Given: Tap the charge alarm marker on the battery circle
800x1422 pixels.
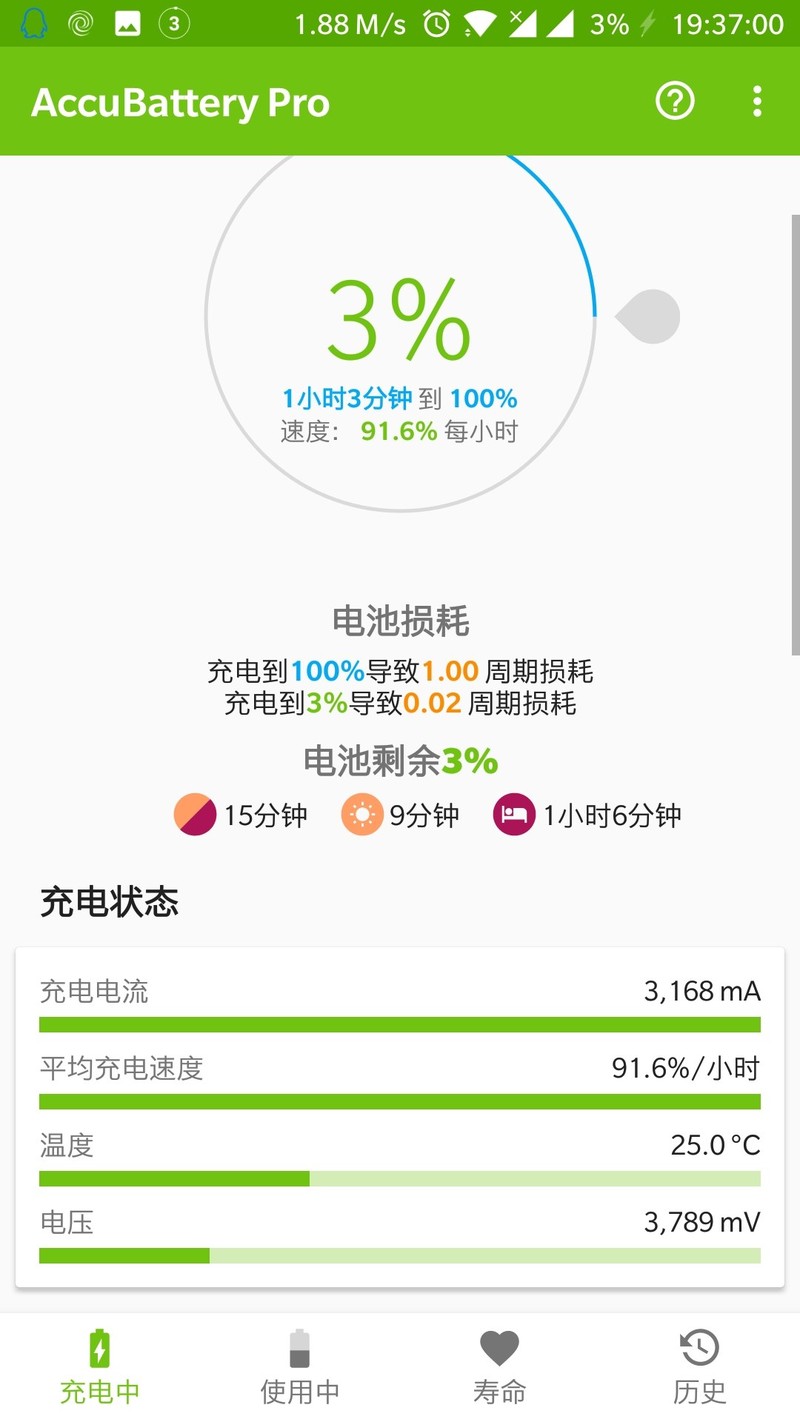Looking at the screenshot, I should (x=648, y=316).
